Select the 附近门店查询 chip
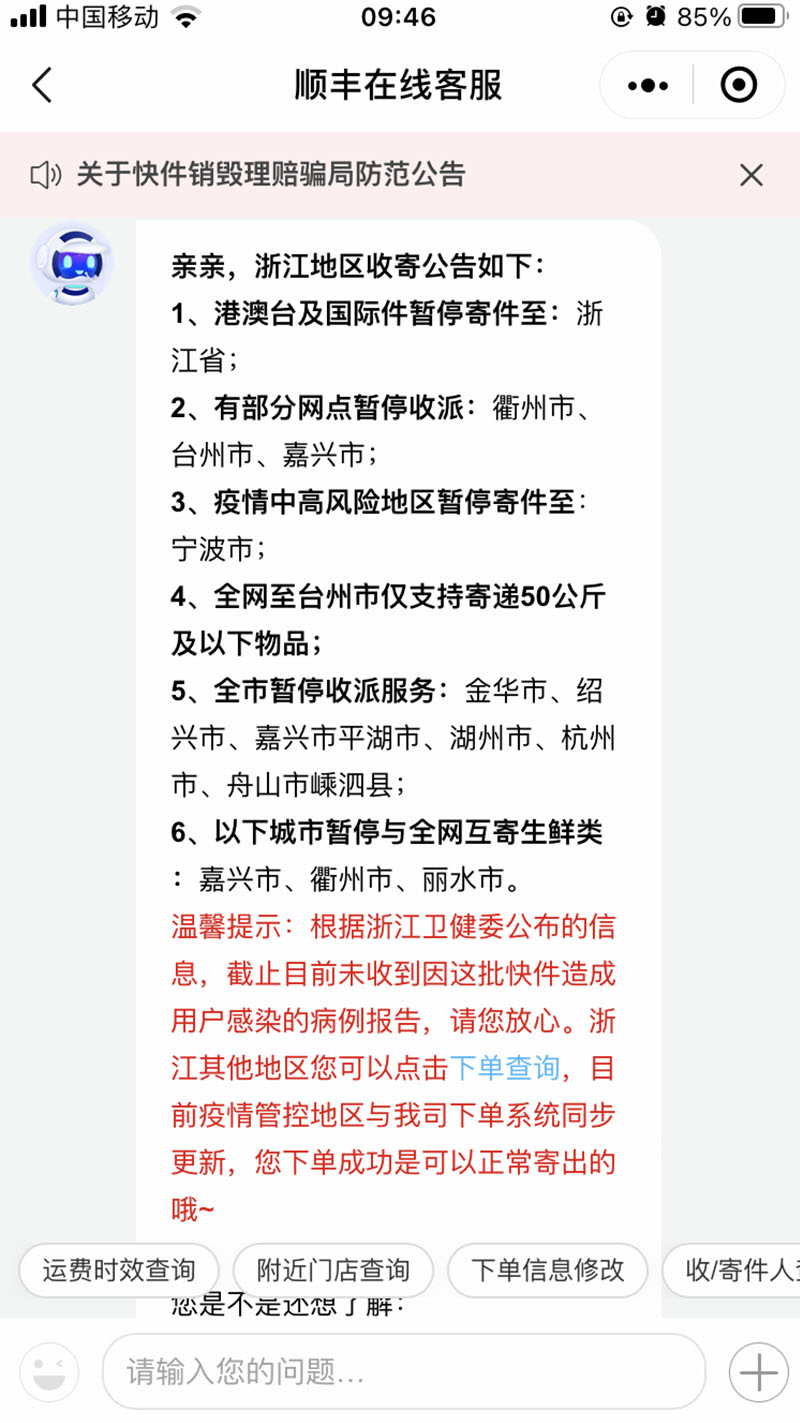The height and width of the screenshot is (1423, 800). (x=333, y=1270)
